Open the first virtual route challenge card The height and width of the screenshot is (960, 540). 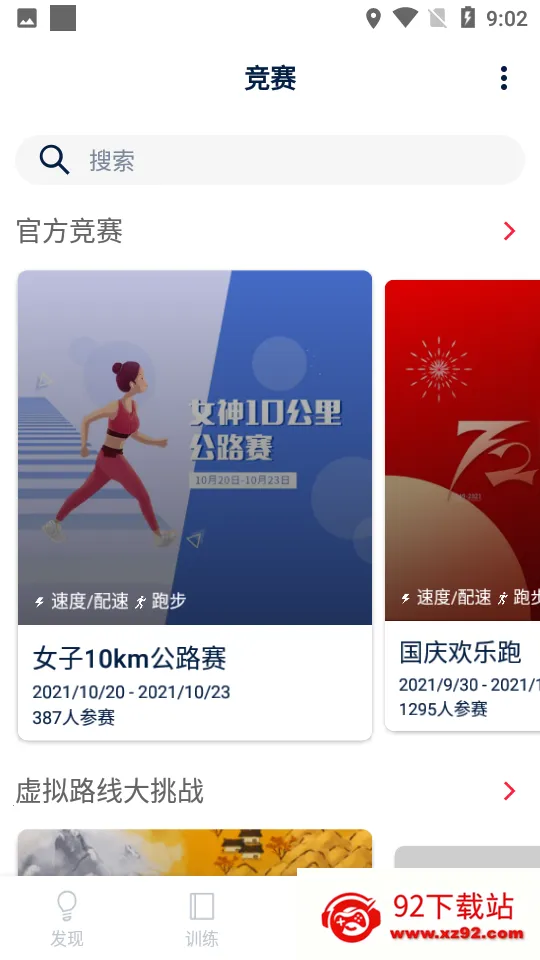click(x=195, y=852)
